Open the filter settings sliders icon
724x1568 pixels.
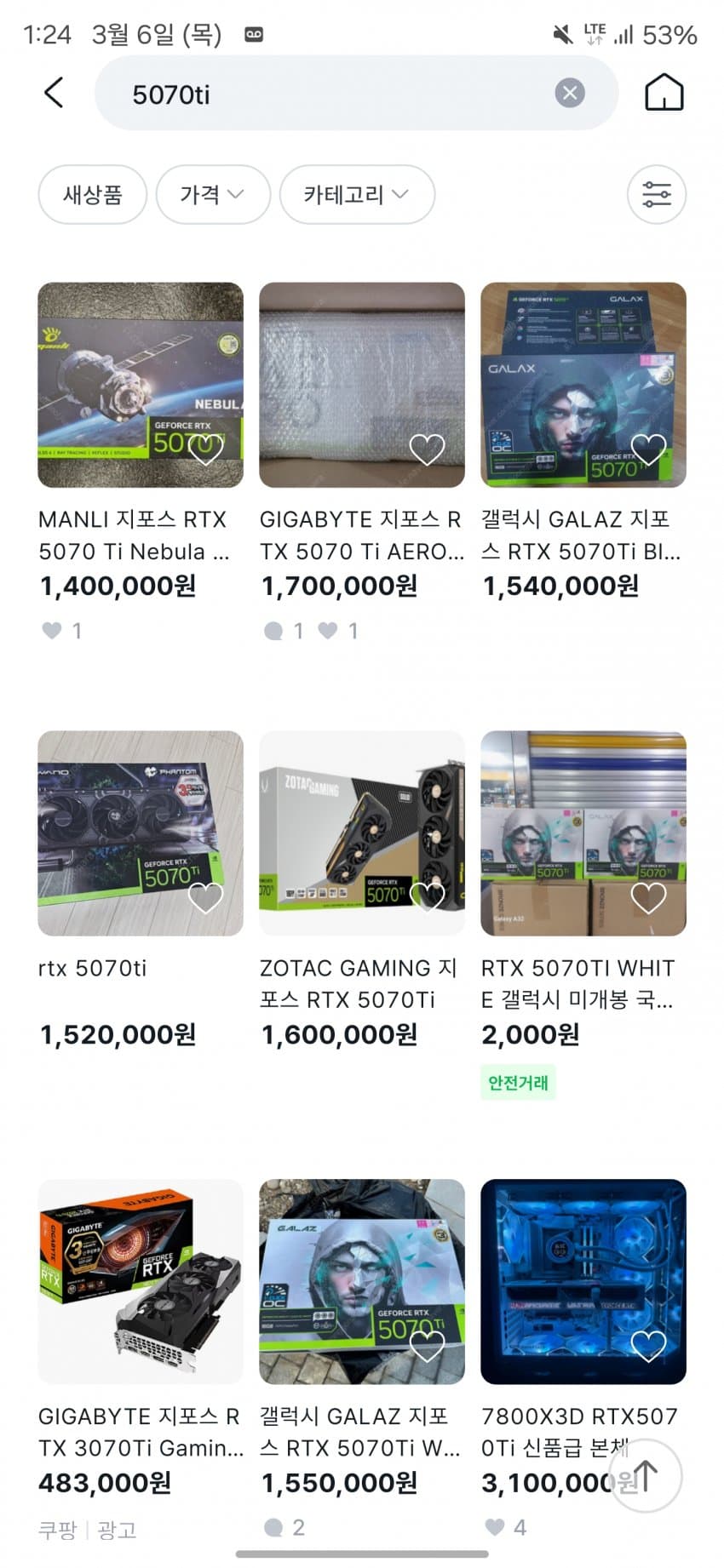656,194
